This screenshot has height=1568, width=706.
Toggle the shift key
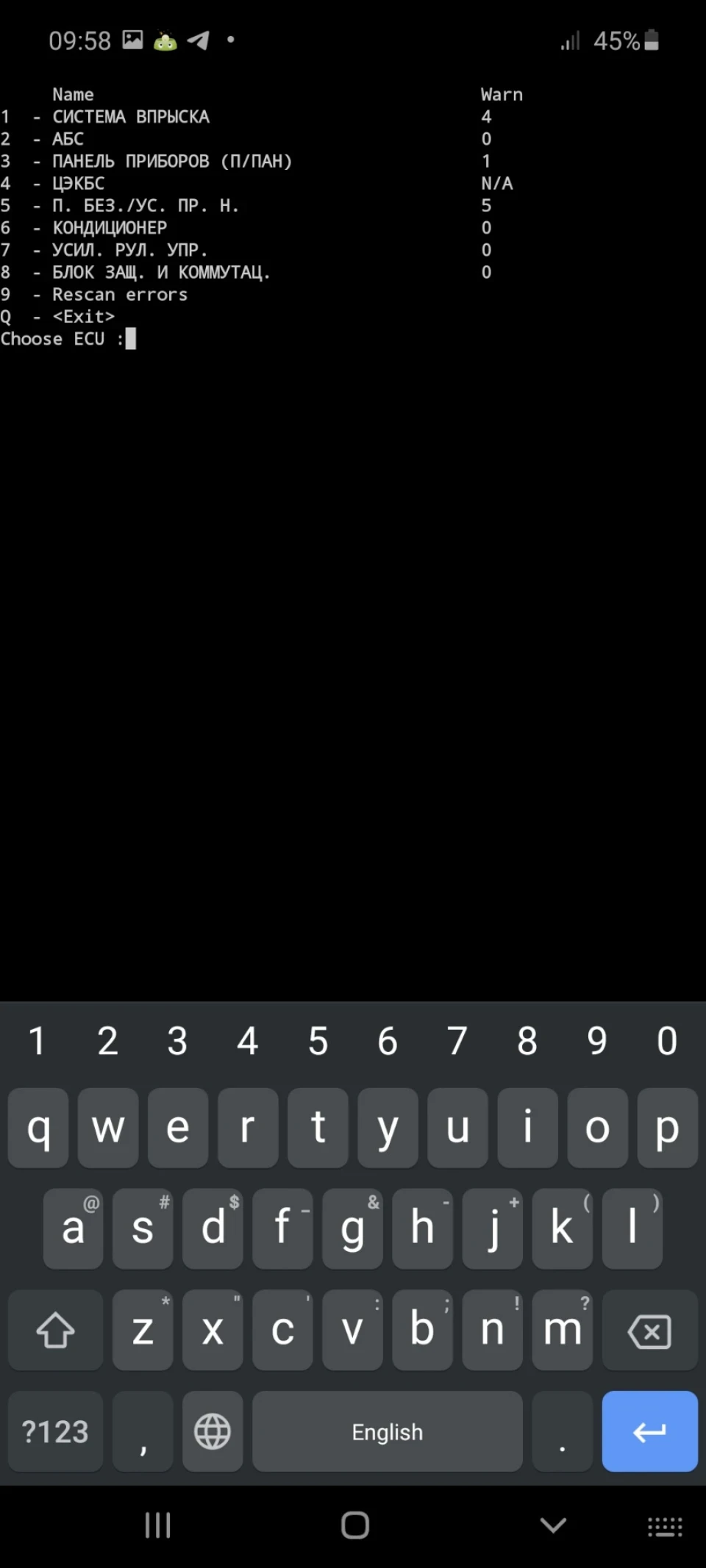56,1331
